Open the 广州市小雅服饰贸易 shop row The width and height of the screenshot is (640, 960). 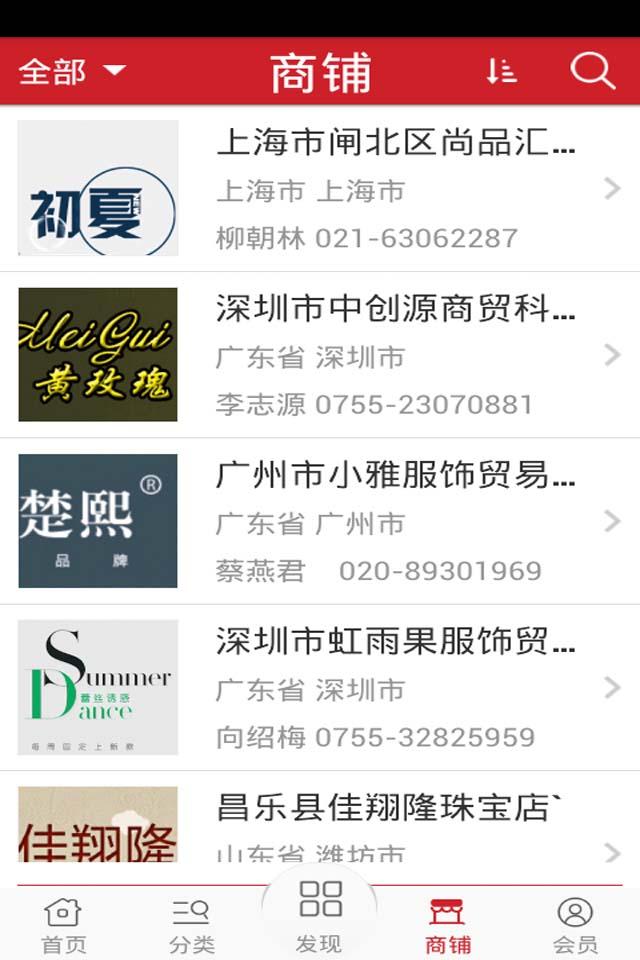click(320, 521)
